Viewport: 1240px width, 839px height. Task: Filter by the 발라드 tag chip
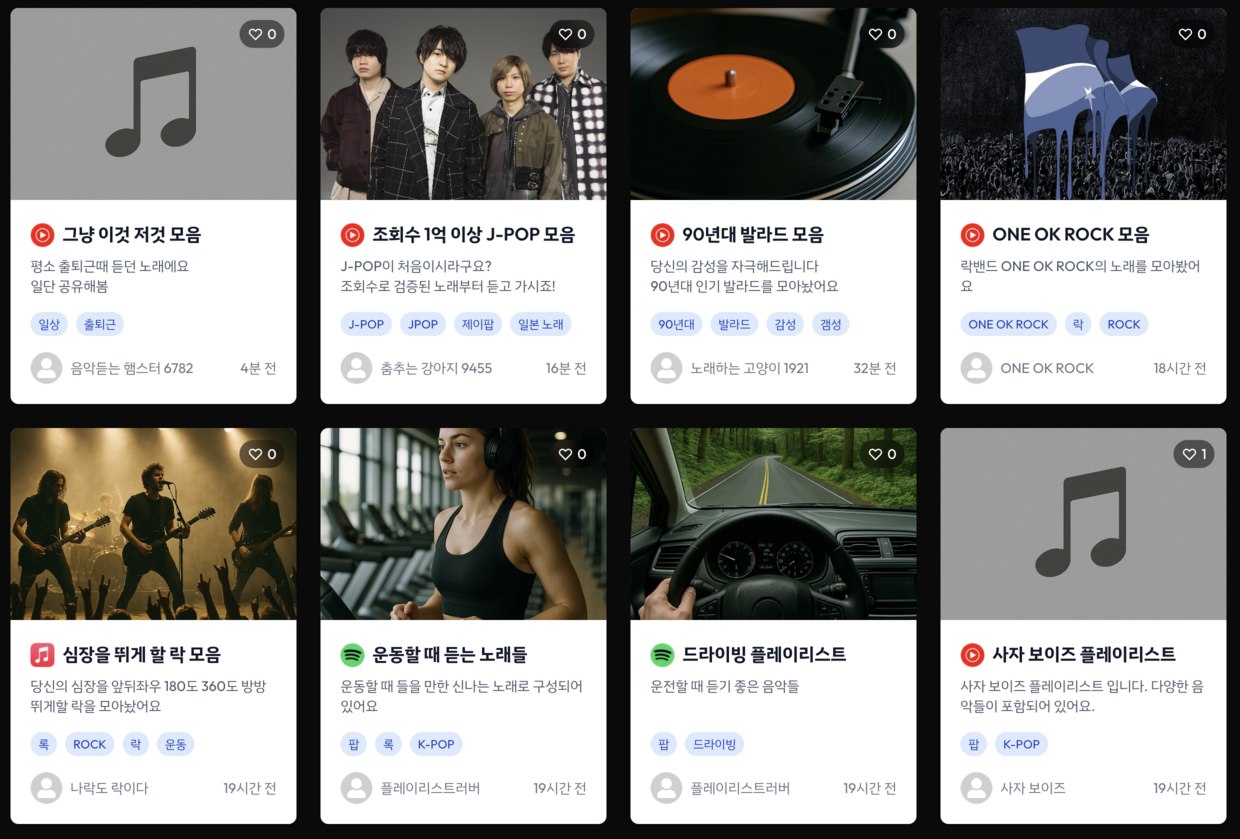pos(734,324)
